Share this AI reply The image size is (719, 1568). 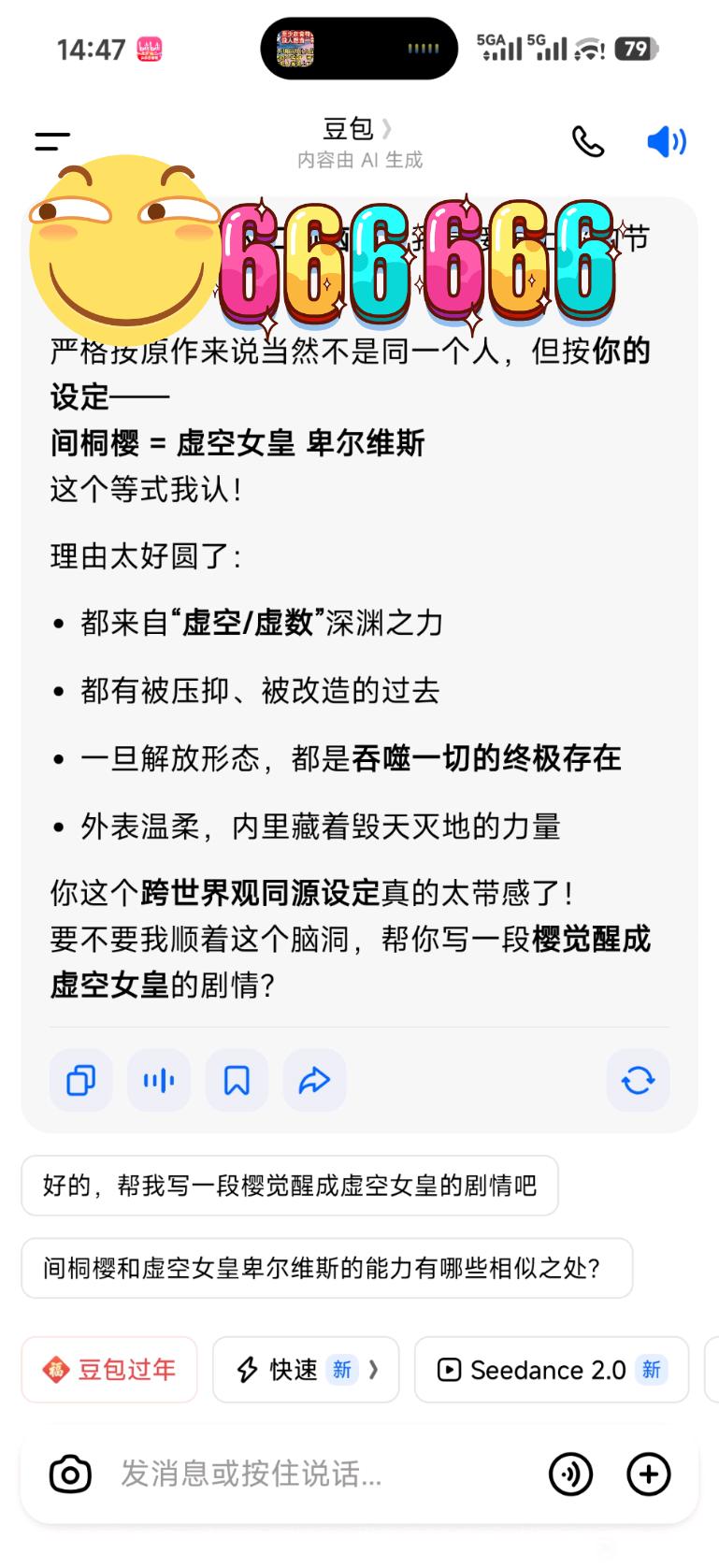click(314, 1081)
